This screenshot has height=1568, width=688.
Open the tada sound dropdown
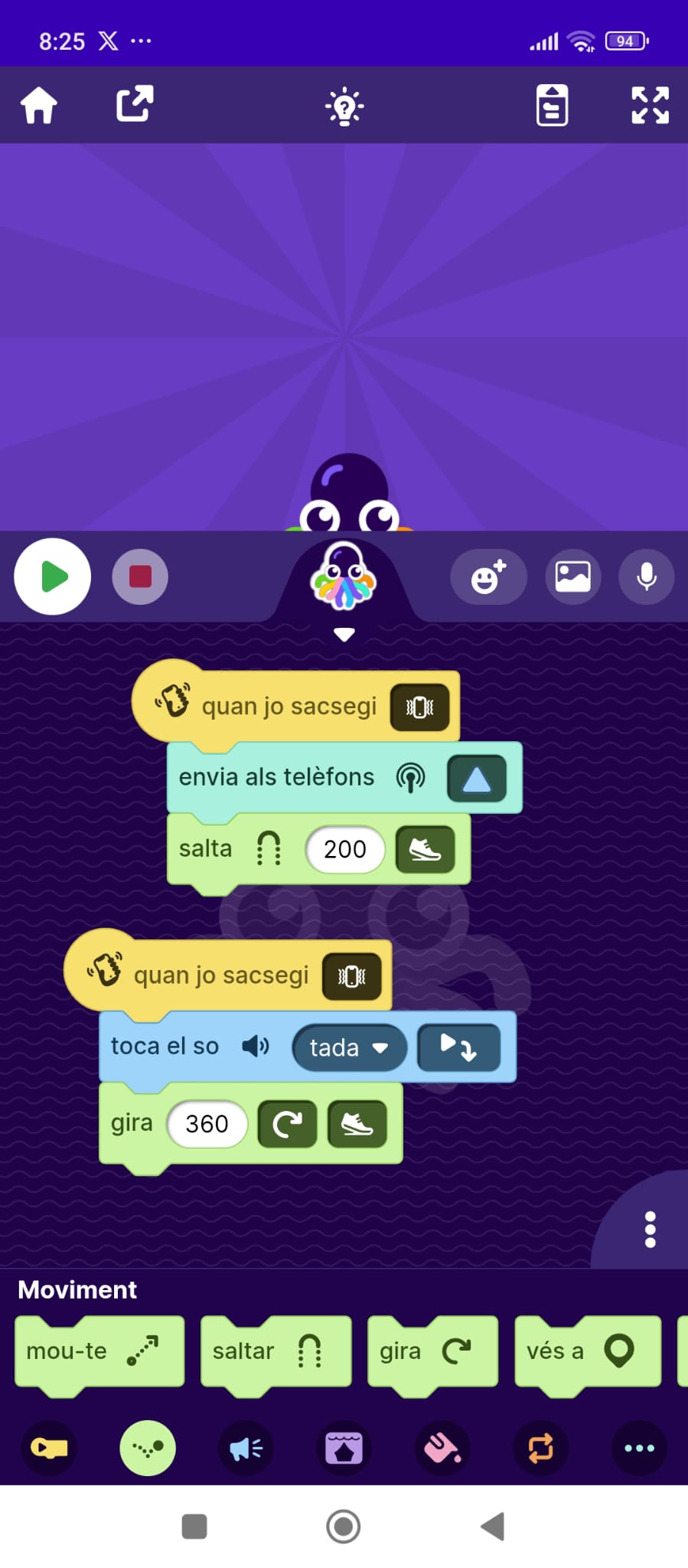click(349, 1047)
